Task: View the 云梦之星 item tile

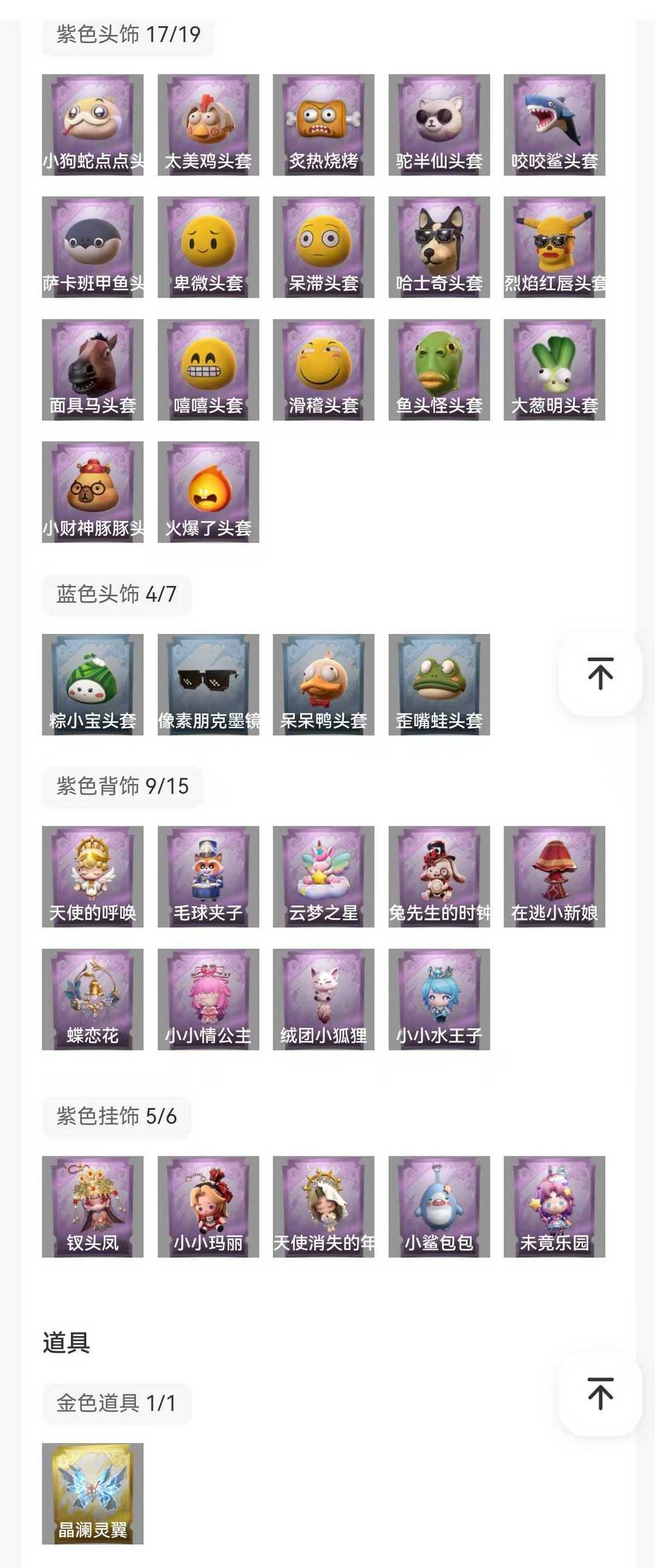Action: (x=323, y=876)
